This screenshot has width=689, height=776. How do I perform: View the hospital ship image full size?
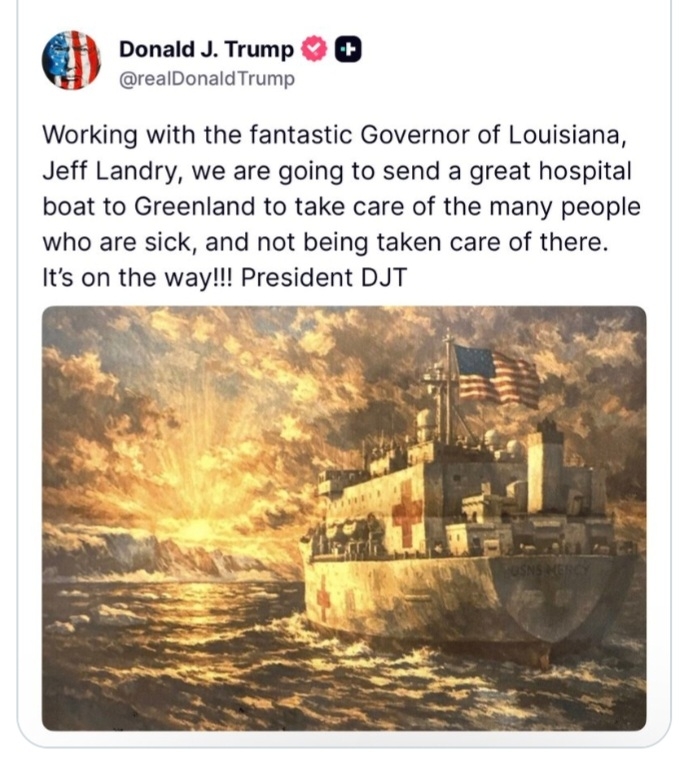(x=344, y=518)
